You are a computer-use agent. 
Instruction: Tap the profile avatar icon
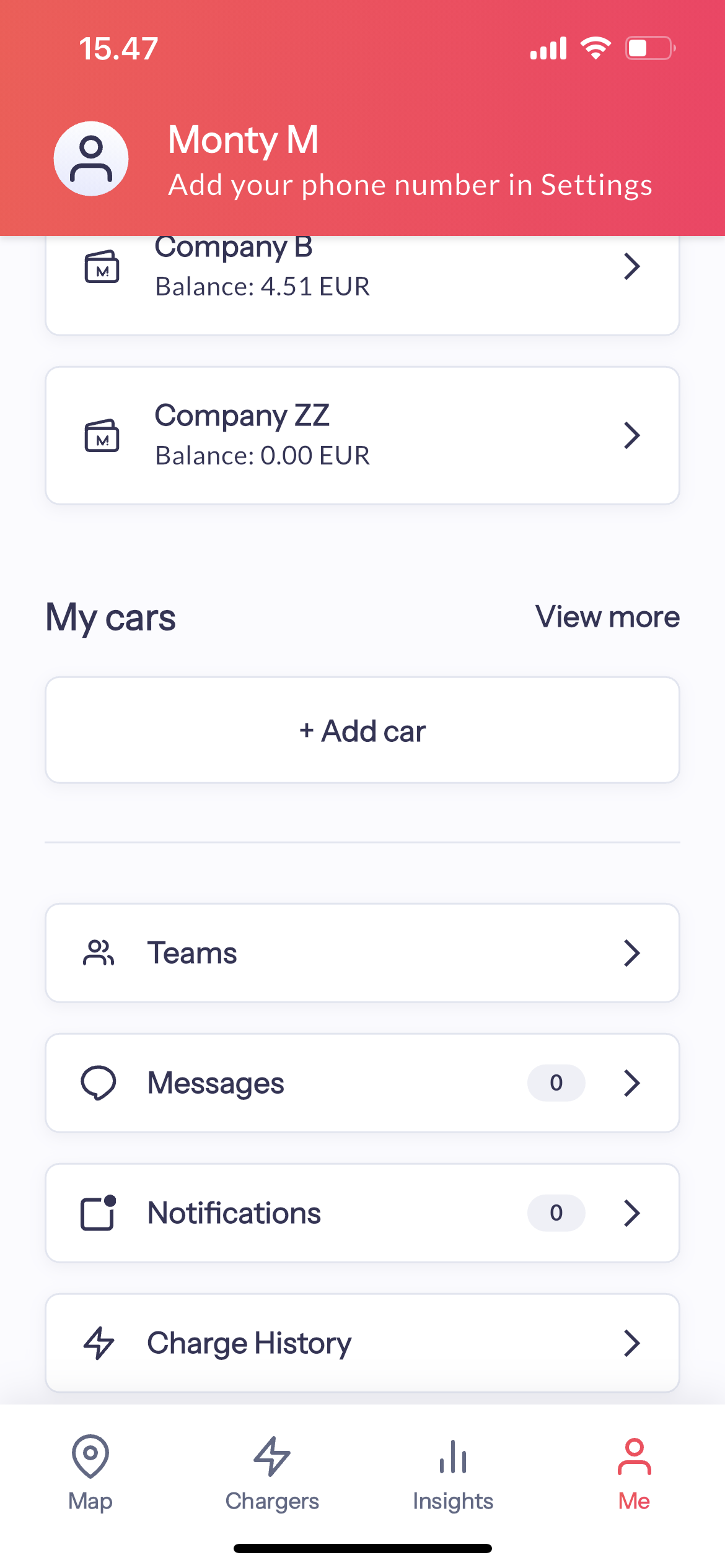(x=91, y=159)
